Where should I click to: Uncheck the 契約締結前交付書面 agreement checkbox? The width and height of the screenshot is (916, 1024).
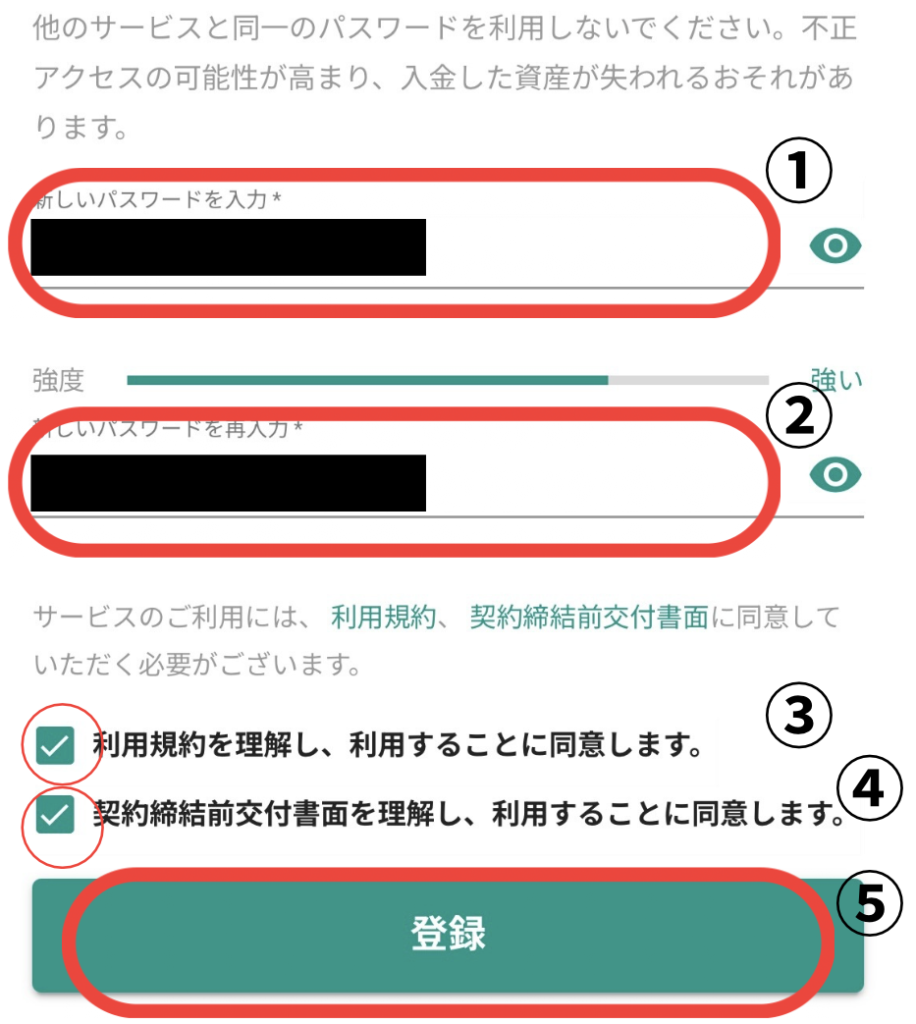(55, 816)
